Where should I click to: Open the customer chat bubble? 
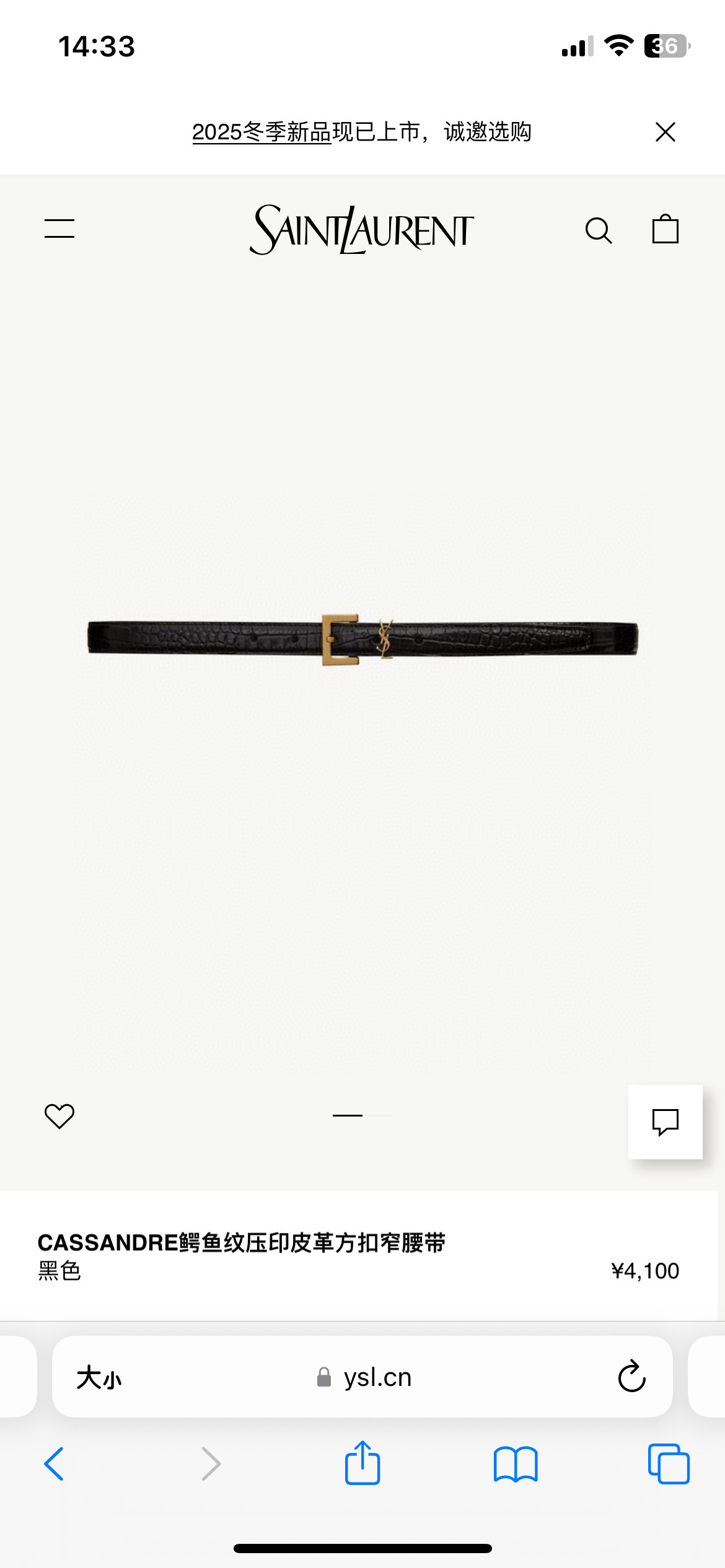click(x=665, y=1122)
